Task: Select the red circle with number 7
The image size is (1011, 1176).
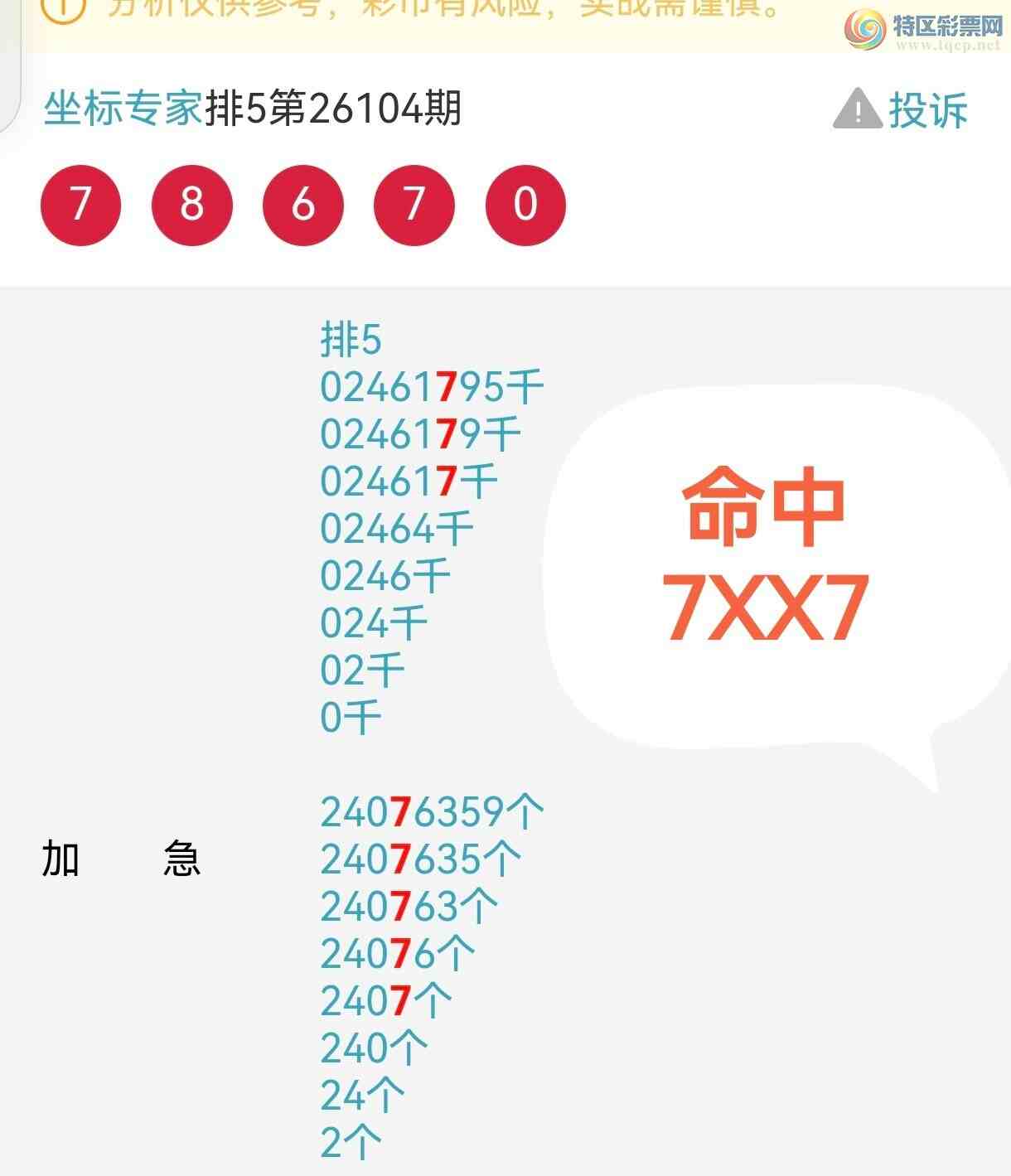Action: click(x=80, y=205)
